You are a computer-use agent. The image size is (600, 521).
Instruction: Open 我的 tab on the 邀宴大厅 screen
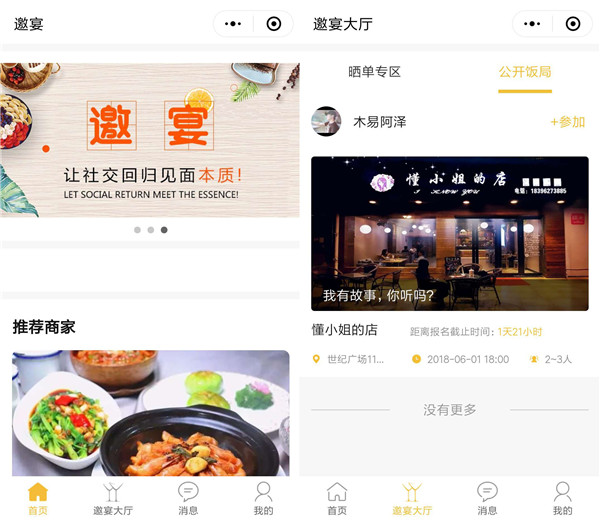(x=563, y=498)
